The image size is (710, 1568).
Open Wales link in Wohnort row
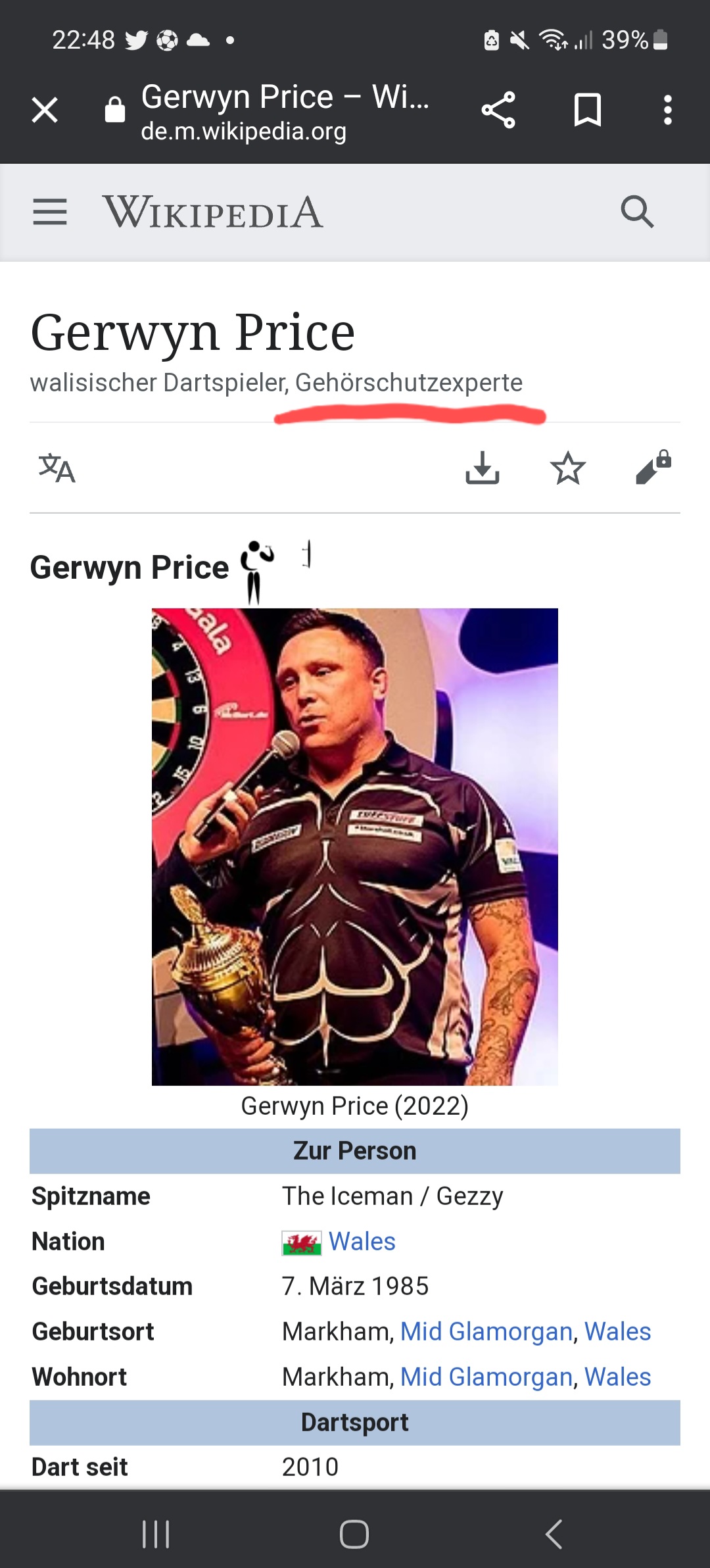(x=617, y=1377)
